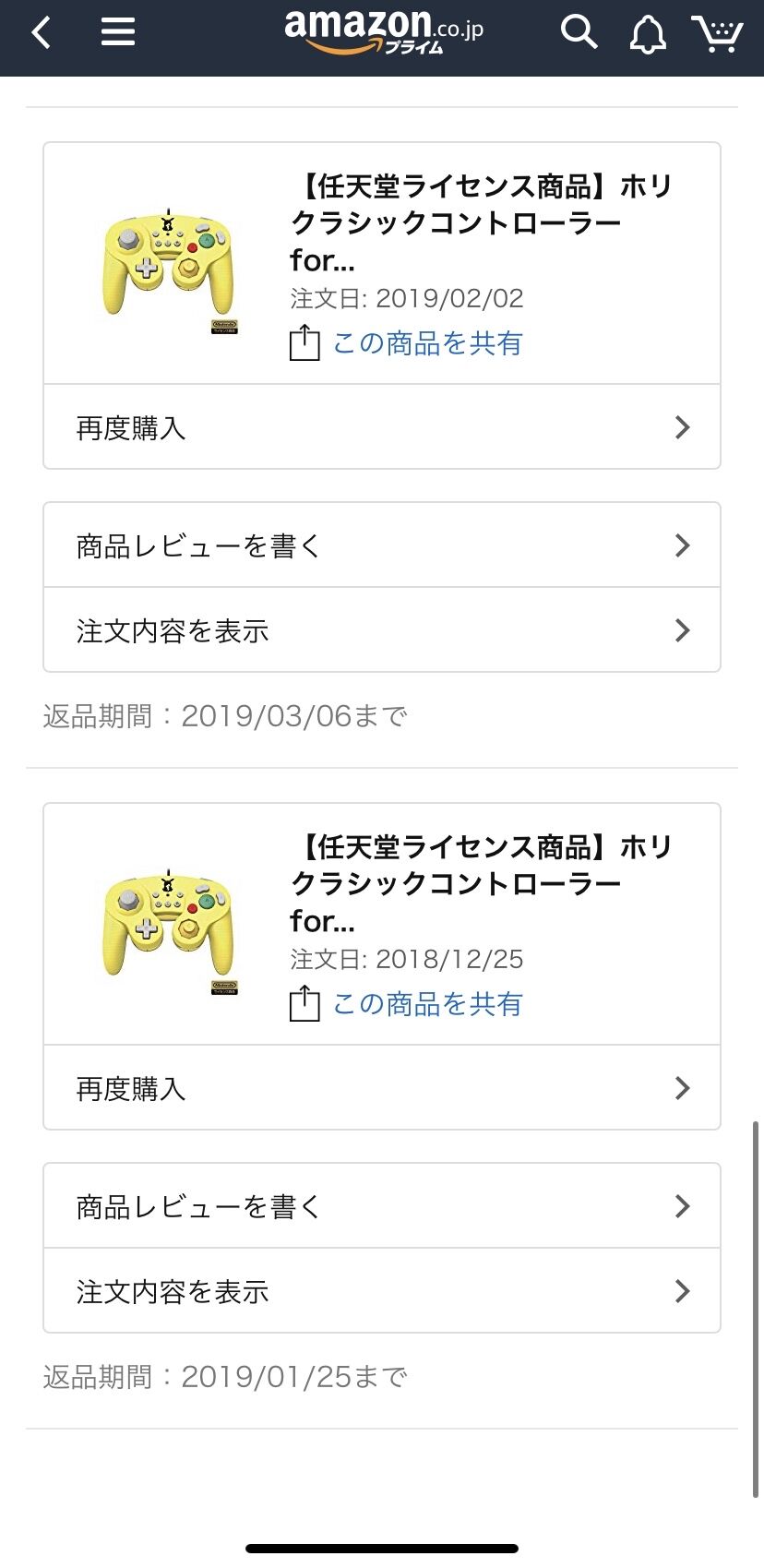Viewport: 764px width, 1568px height.
Task: Expand 注文内容を表示 for the first order
Action: (381, 630)
